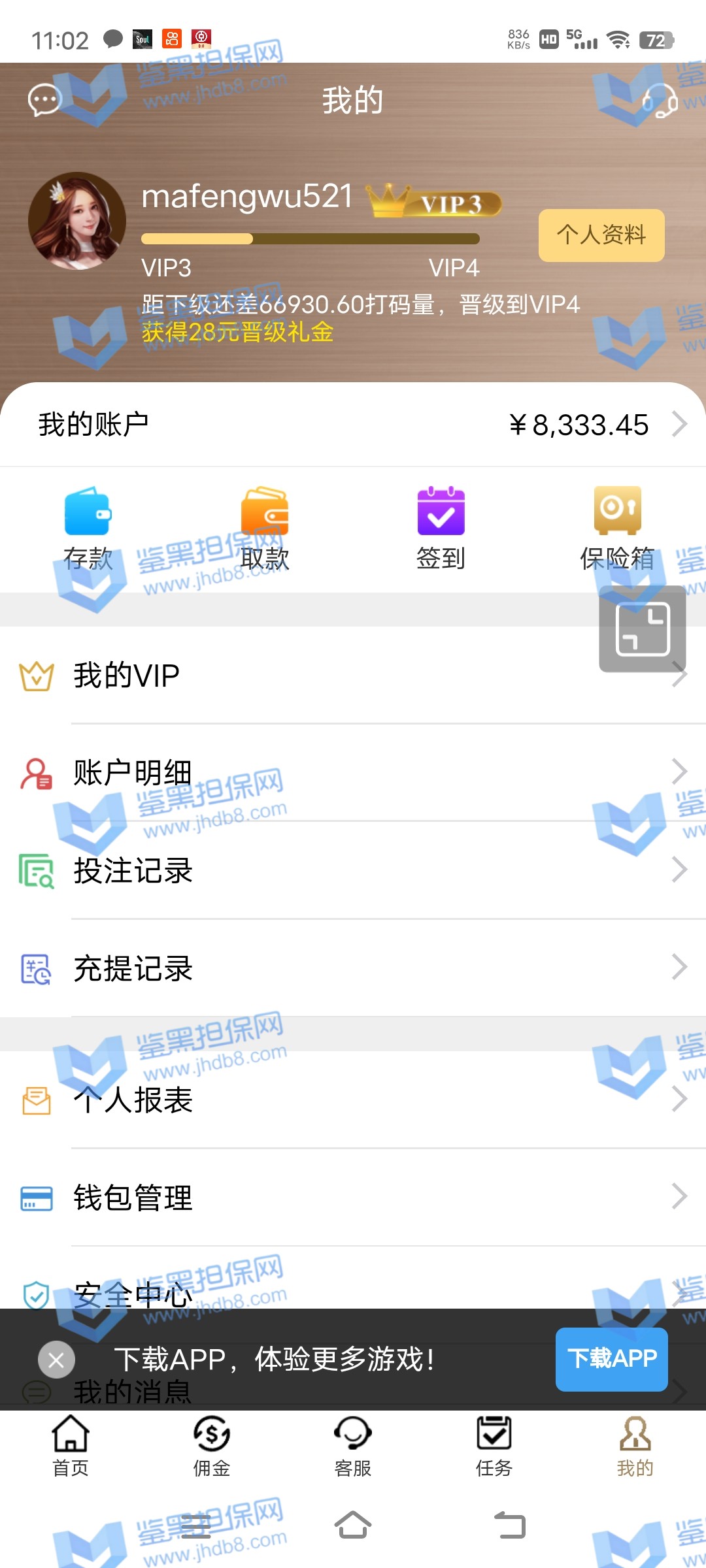This screenshot has height=1568, width=706.
Task: Tap the blue 下载APP button
Action: (x=611, y=1359)
